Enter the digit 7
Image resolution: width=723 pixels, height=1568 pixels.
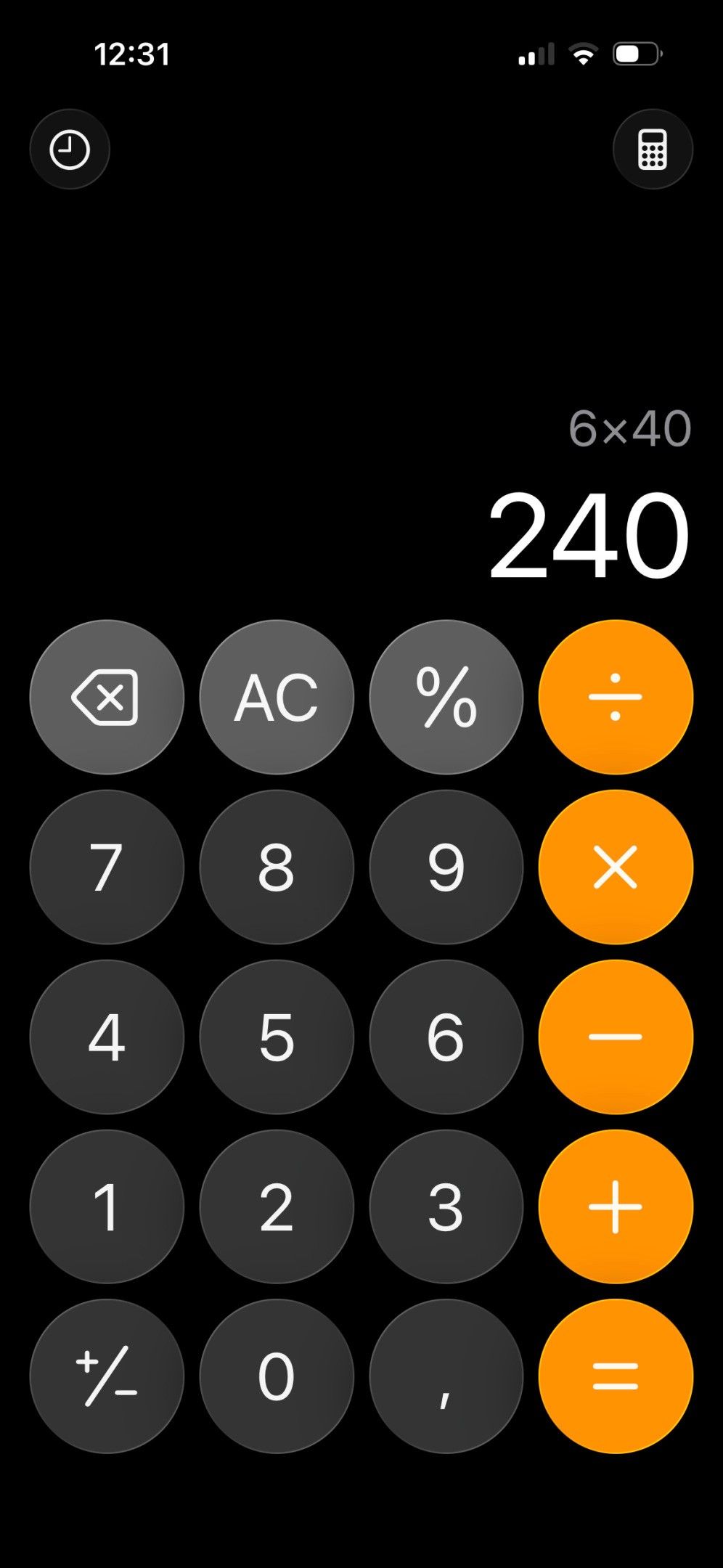pyautogui.click(x=107, y=867)
